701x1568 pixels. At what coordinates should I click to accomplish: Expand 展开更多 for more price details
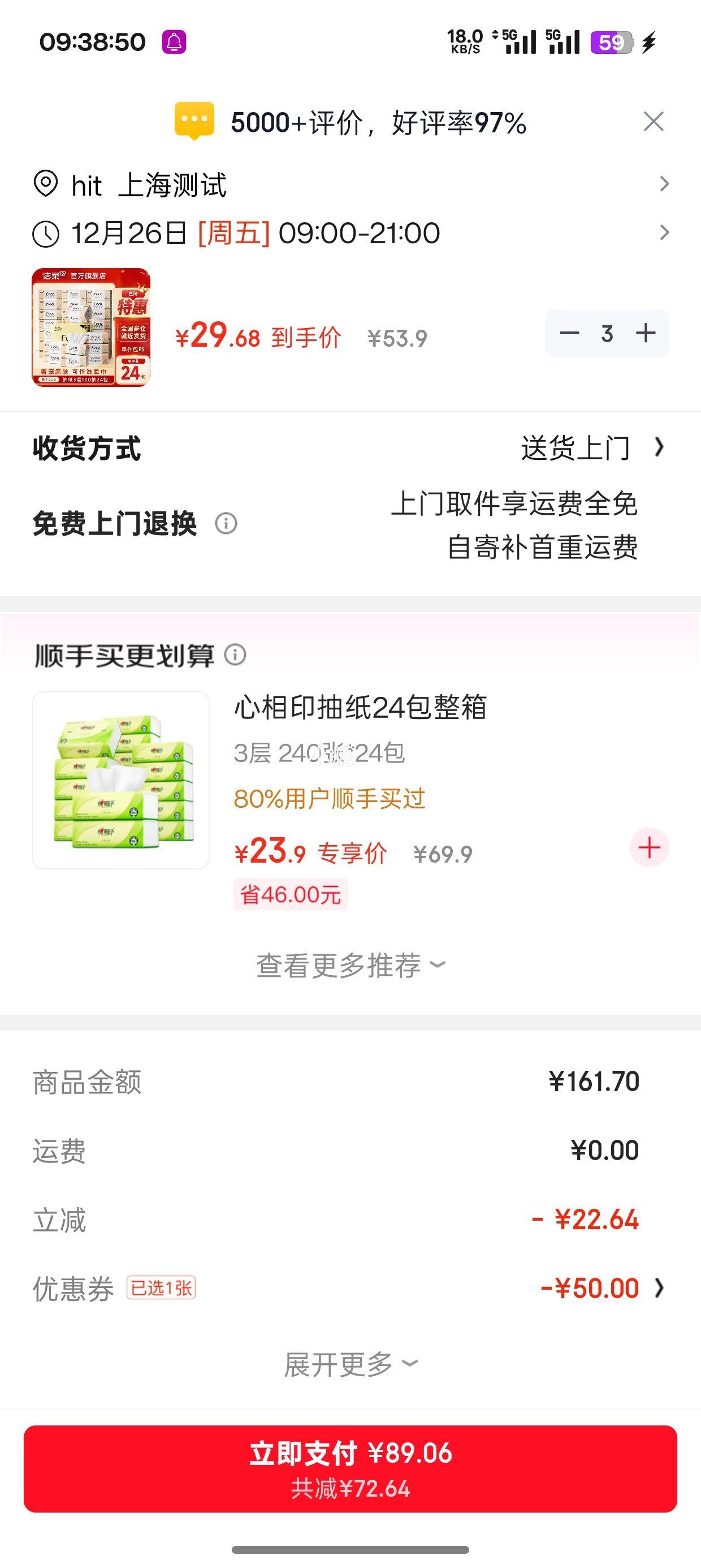pyautogui.click(x=350, y=1362)
